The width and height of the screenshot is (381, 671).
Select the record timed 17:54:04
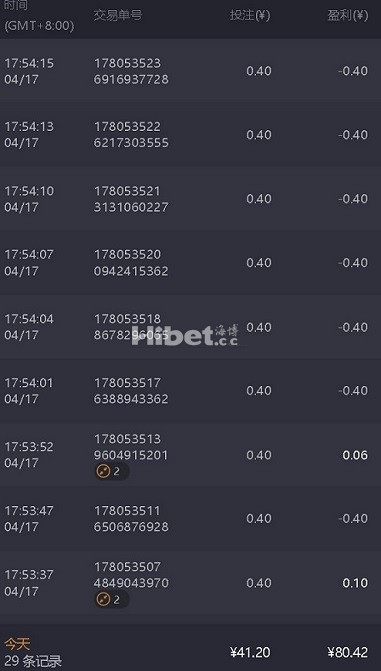tap(190, 327)
